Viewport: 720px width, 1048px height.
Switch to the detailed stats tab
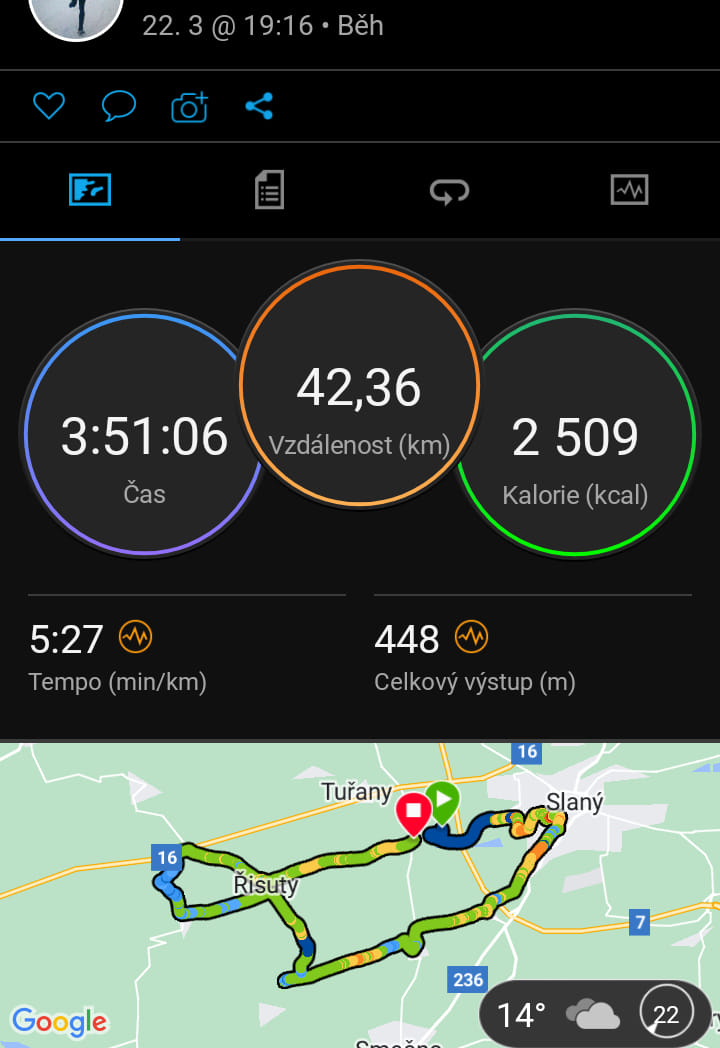tap(269, 189)
